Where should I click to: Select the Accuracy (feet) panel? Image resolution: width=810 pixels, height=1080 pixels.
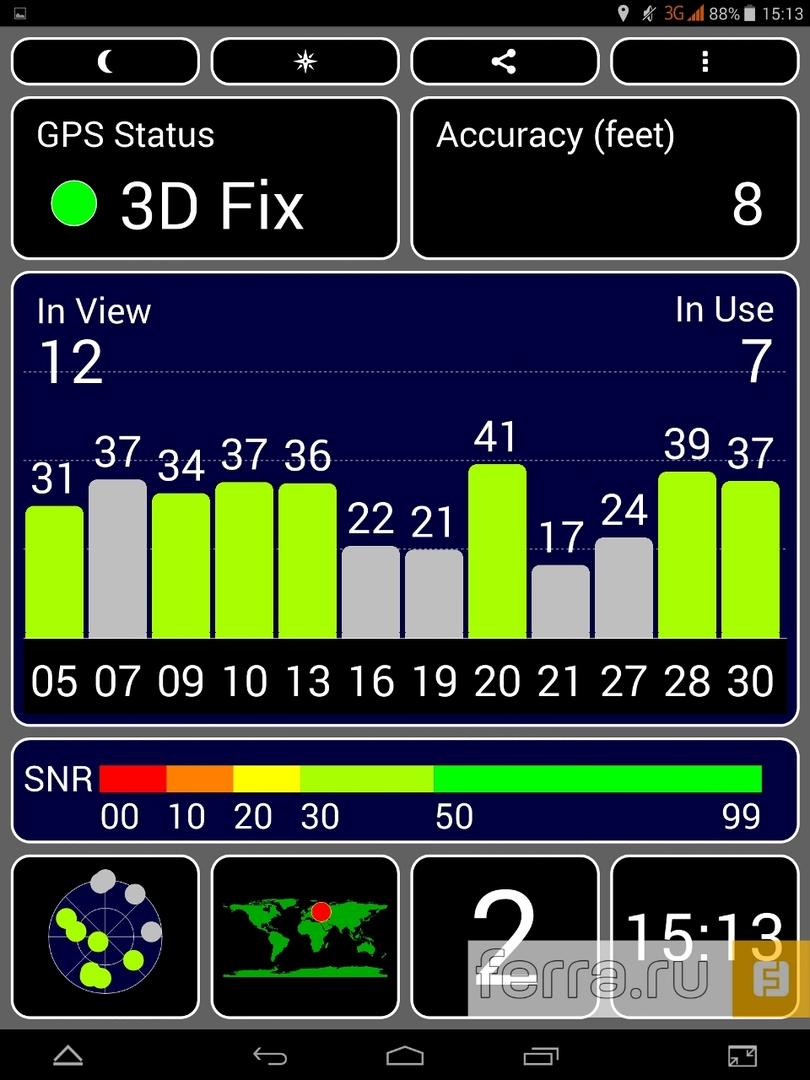point(605,175)
